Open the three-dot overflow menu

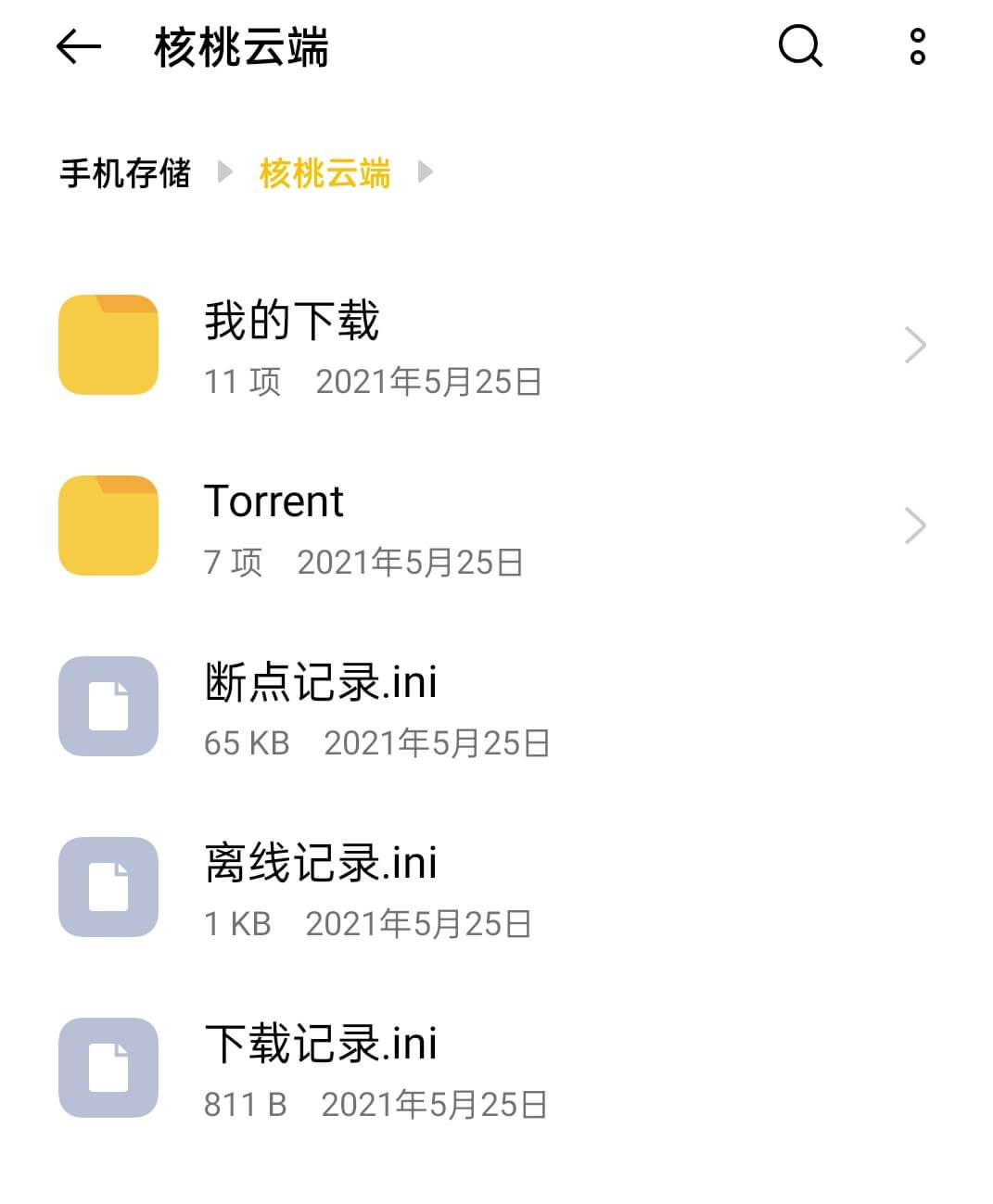(917, 46)
